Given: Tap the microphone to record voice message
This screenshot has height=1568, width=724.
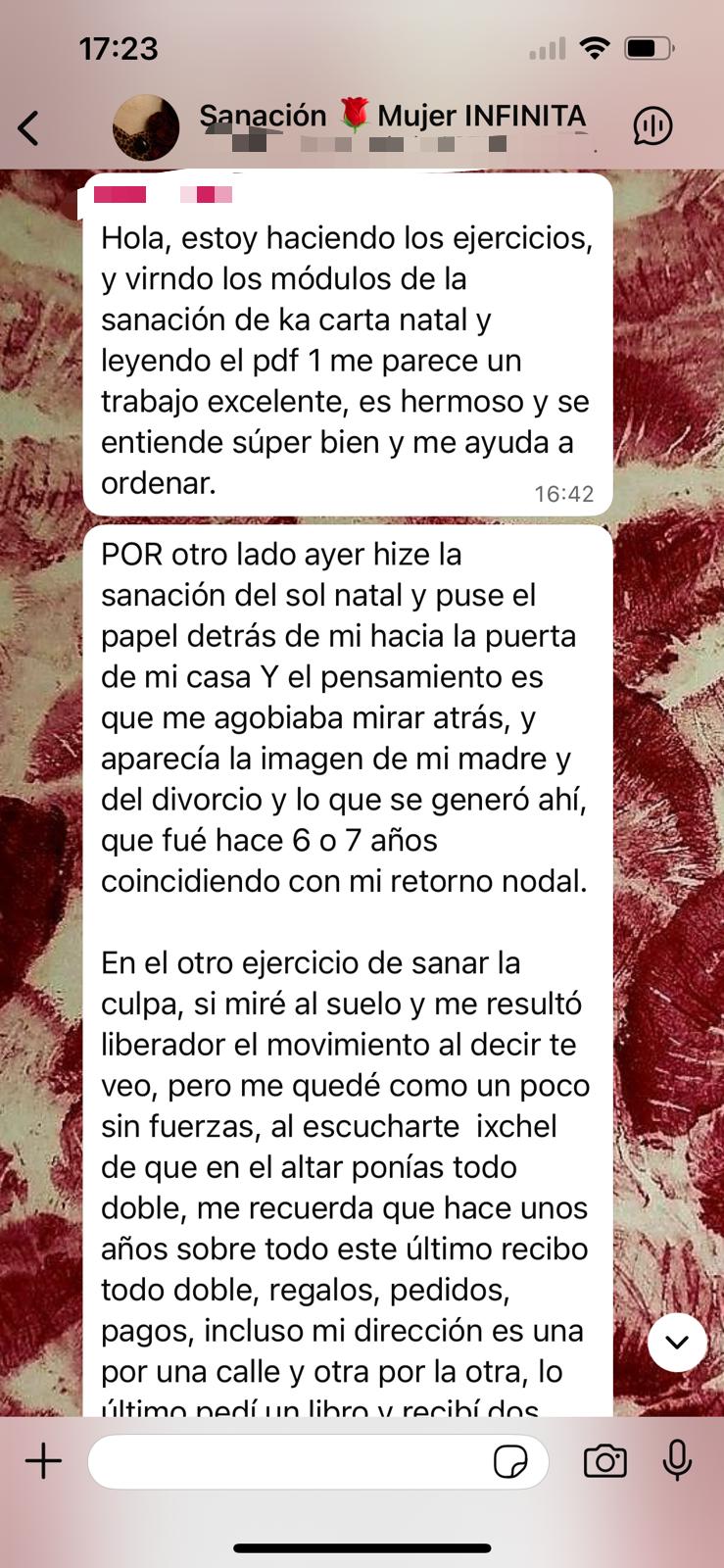Looking at the screenshot, I should pyautogui.click(x=677, y=1461).
